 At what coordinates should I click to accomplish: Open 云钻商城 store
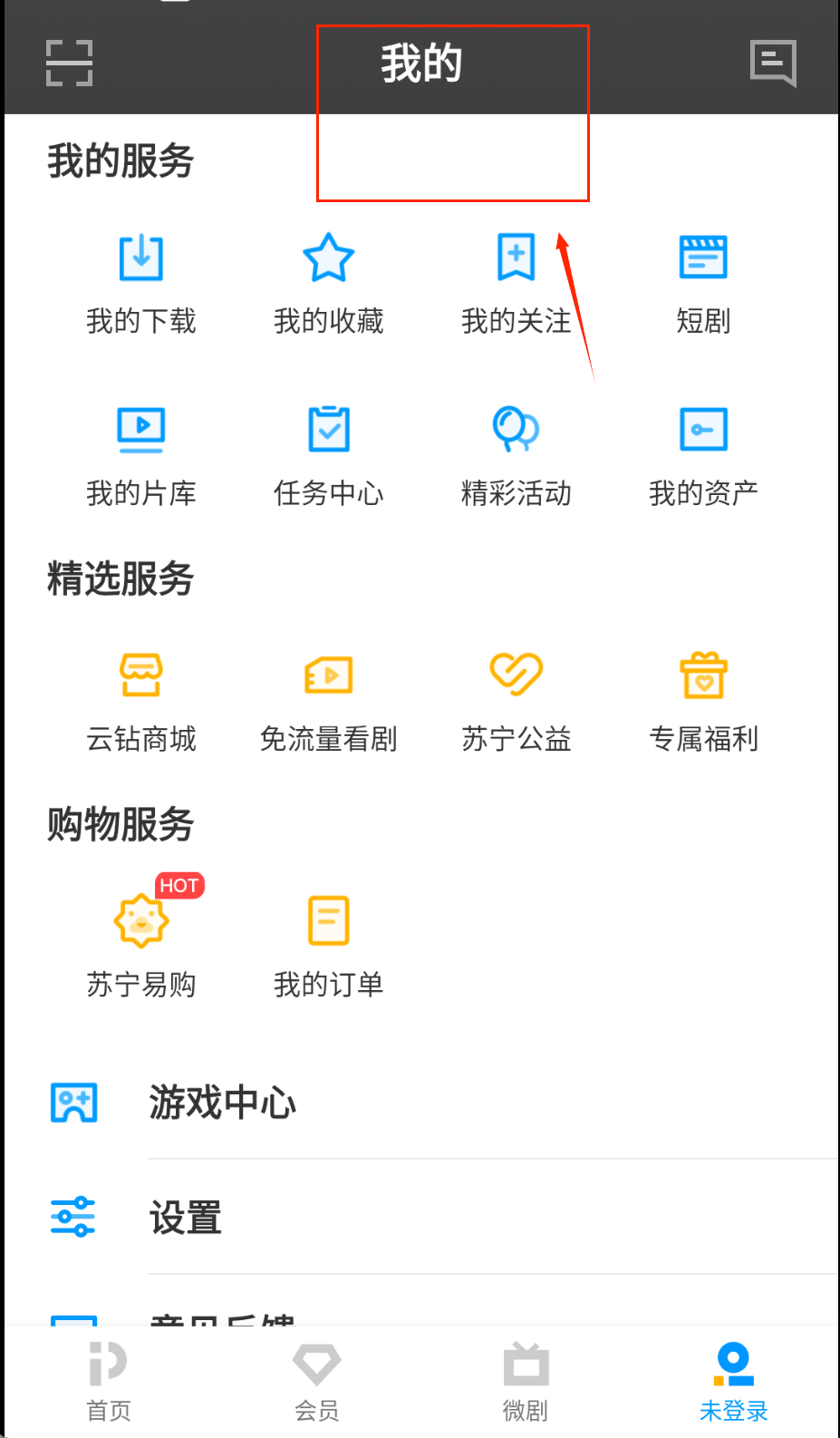(x=141, y=700)
